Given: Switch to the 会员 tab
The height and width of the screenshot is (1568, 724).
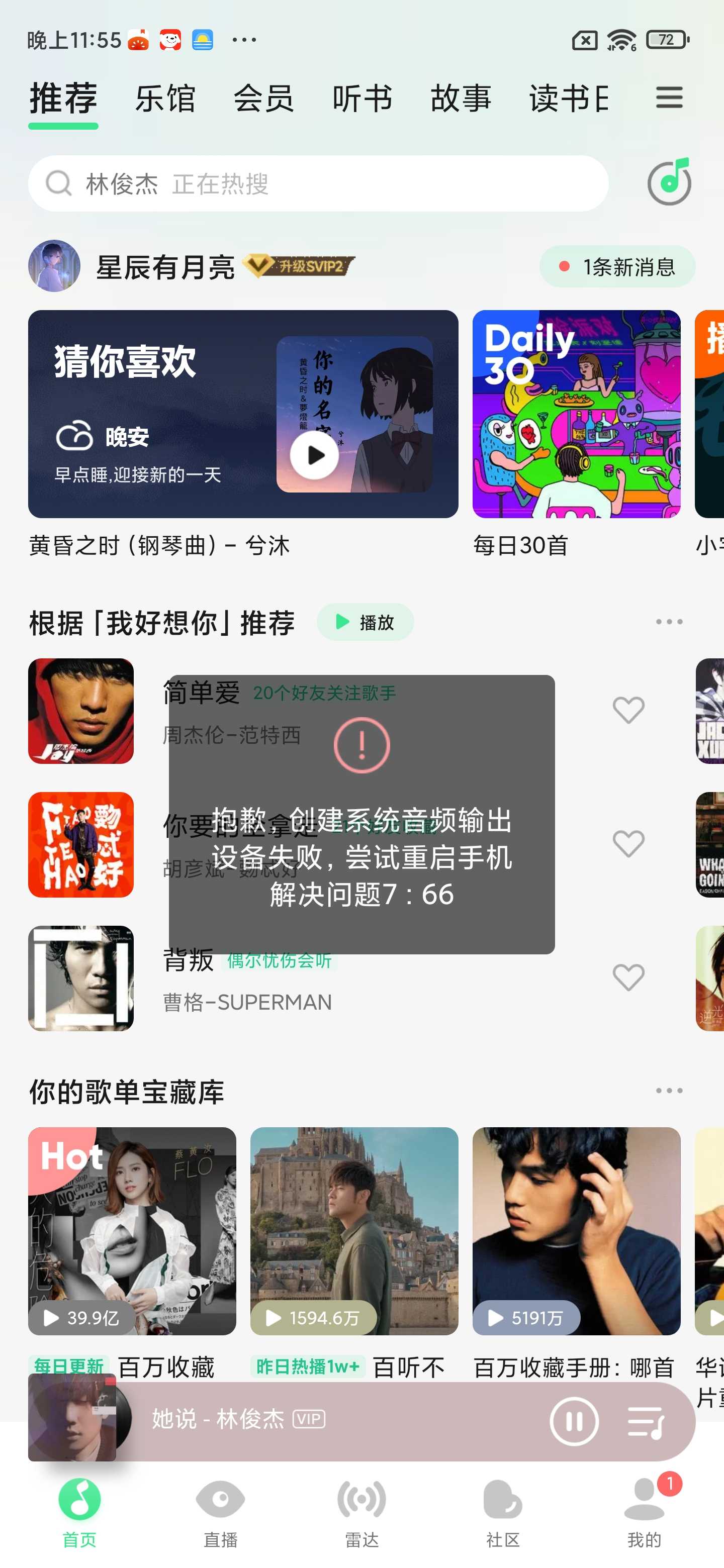Looking at the screenshot, I should point(263,99).
